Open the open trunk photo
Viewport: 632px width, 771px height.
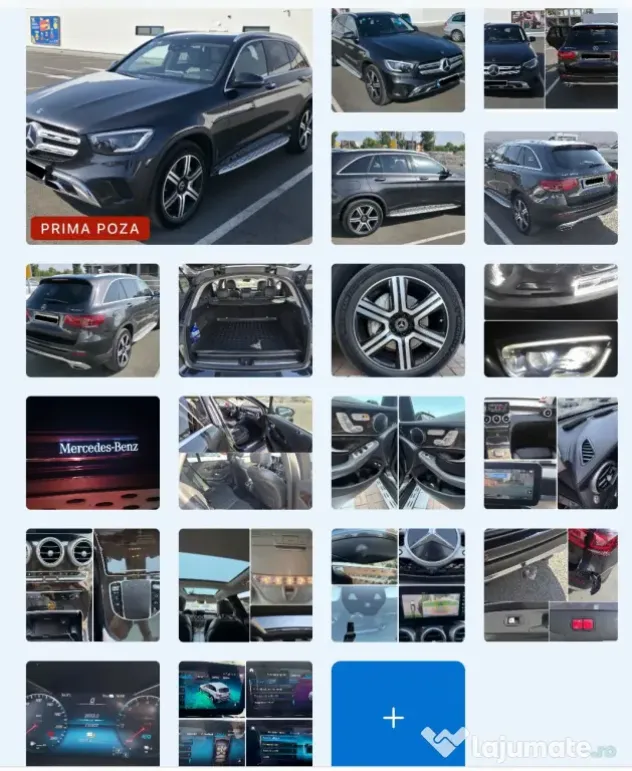click(245, 320)
